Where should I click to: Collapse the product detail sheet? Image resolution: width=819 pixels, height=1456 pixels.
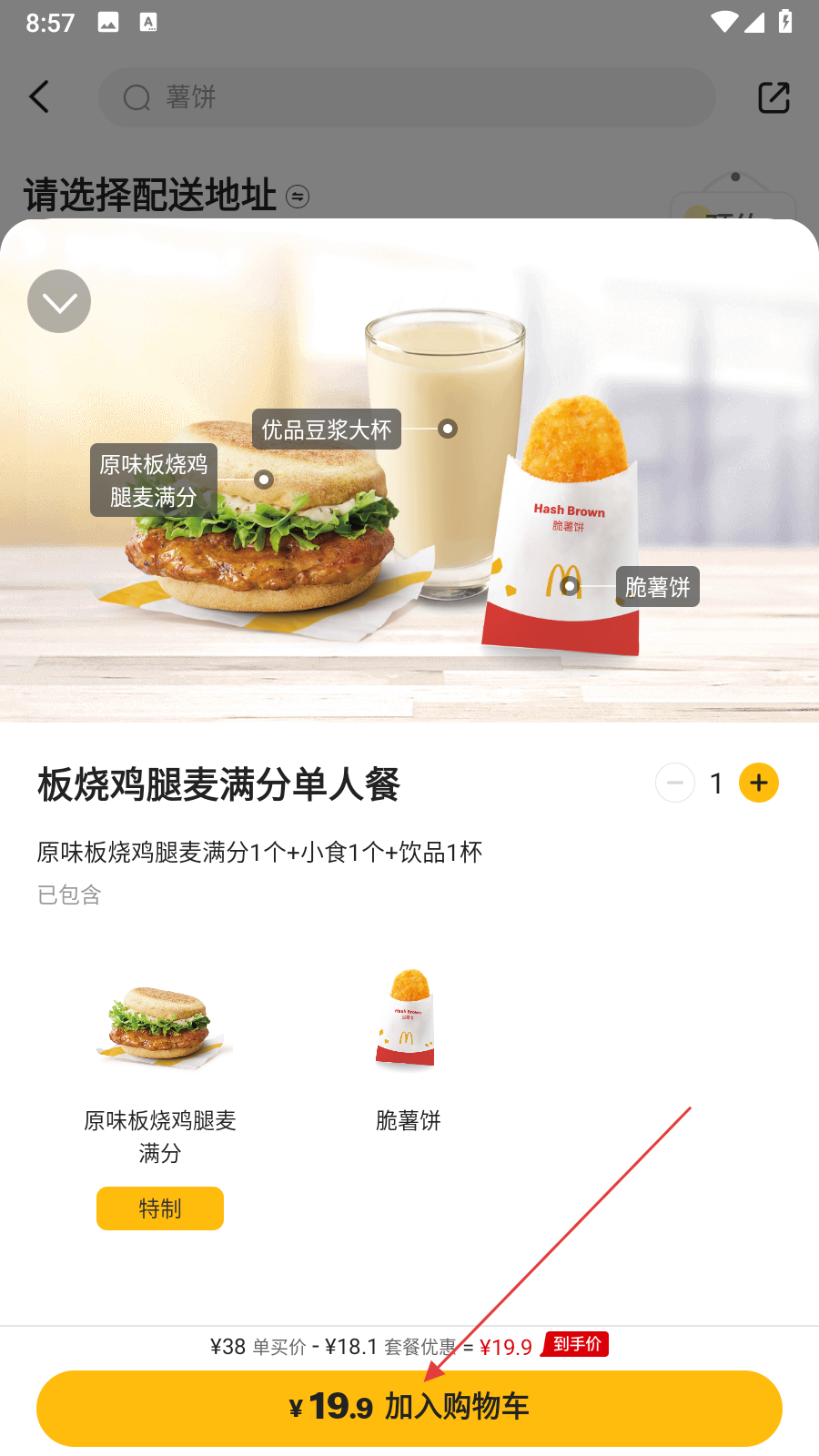pos(59,301)
